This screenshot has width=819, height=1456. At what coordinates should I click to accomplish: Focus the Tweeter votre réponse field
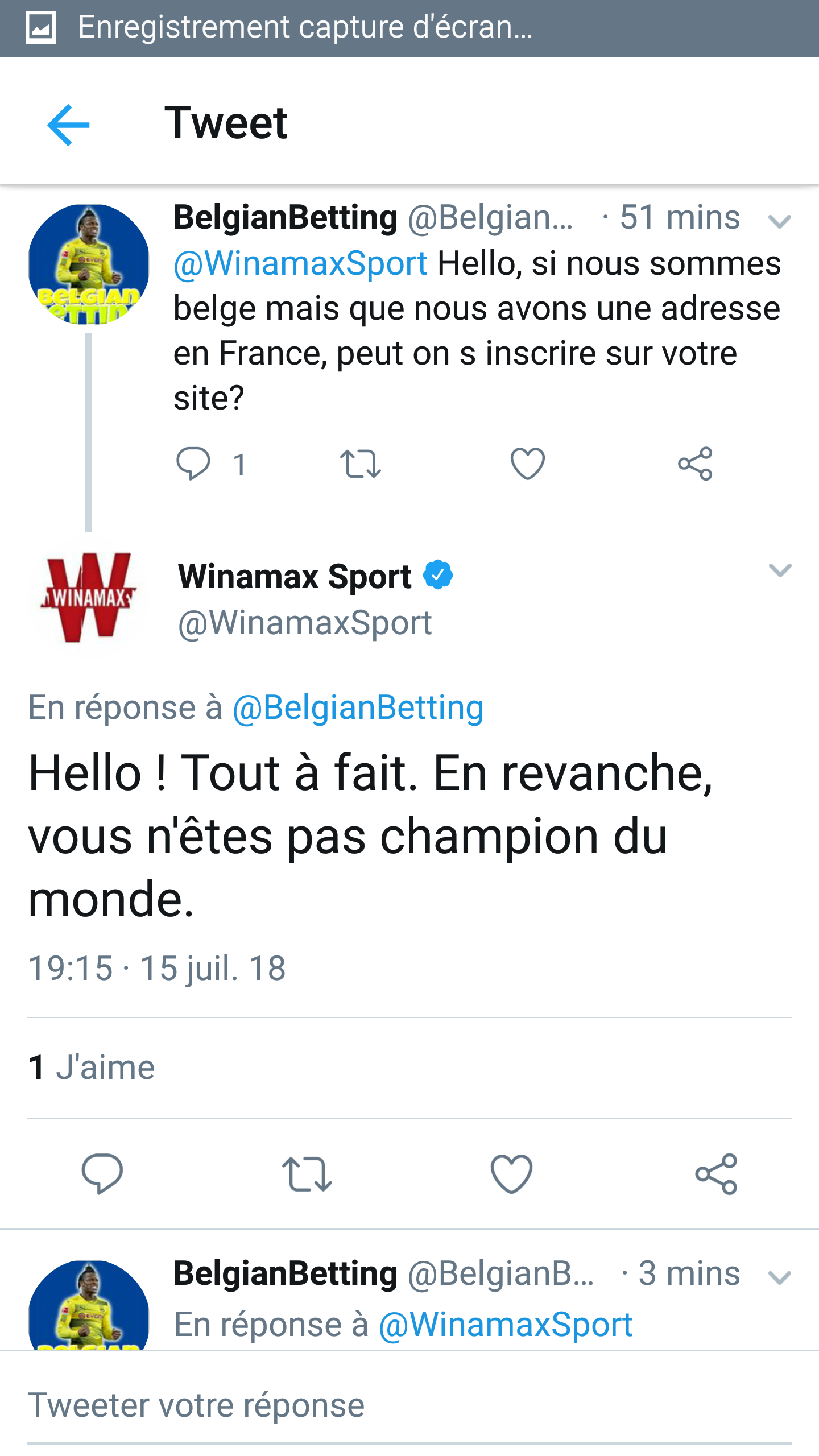(x=398, y=1405)
